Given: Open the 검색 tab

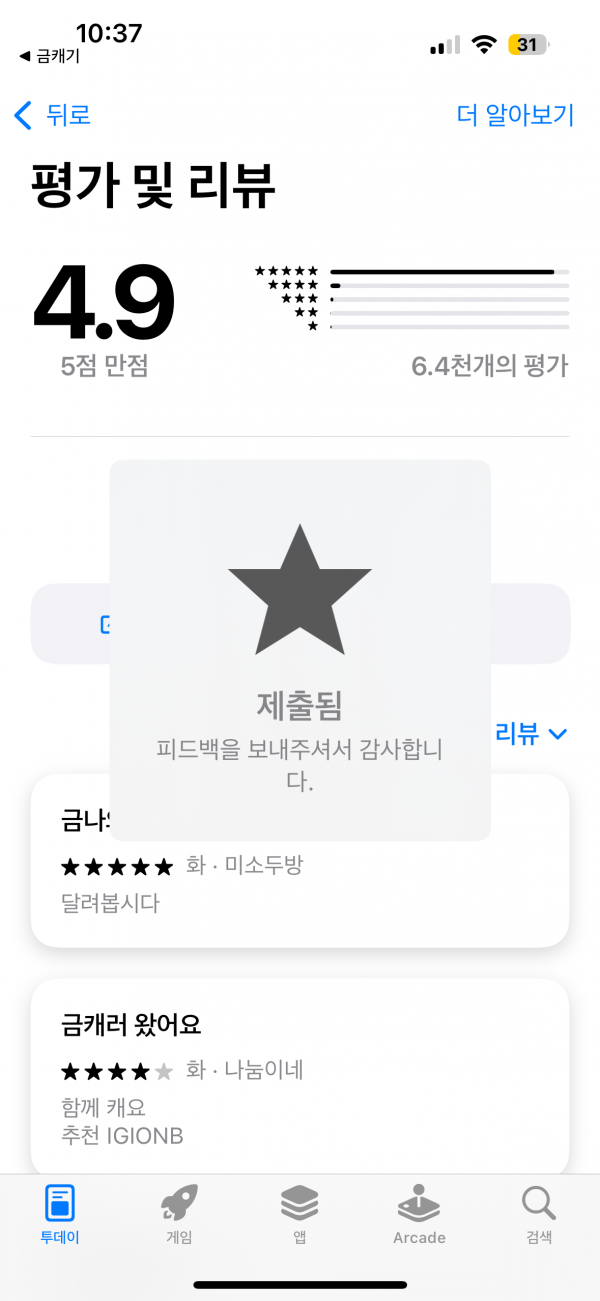Looking at the screenshot, I should (539, 1215).
